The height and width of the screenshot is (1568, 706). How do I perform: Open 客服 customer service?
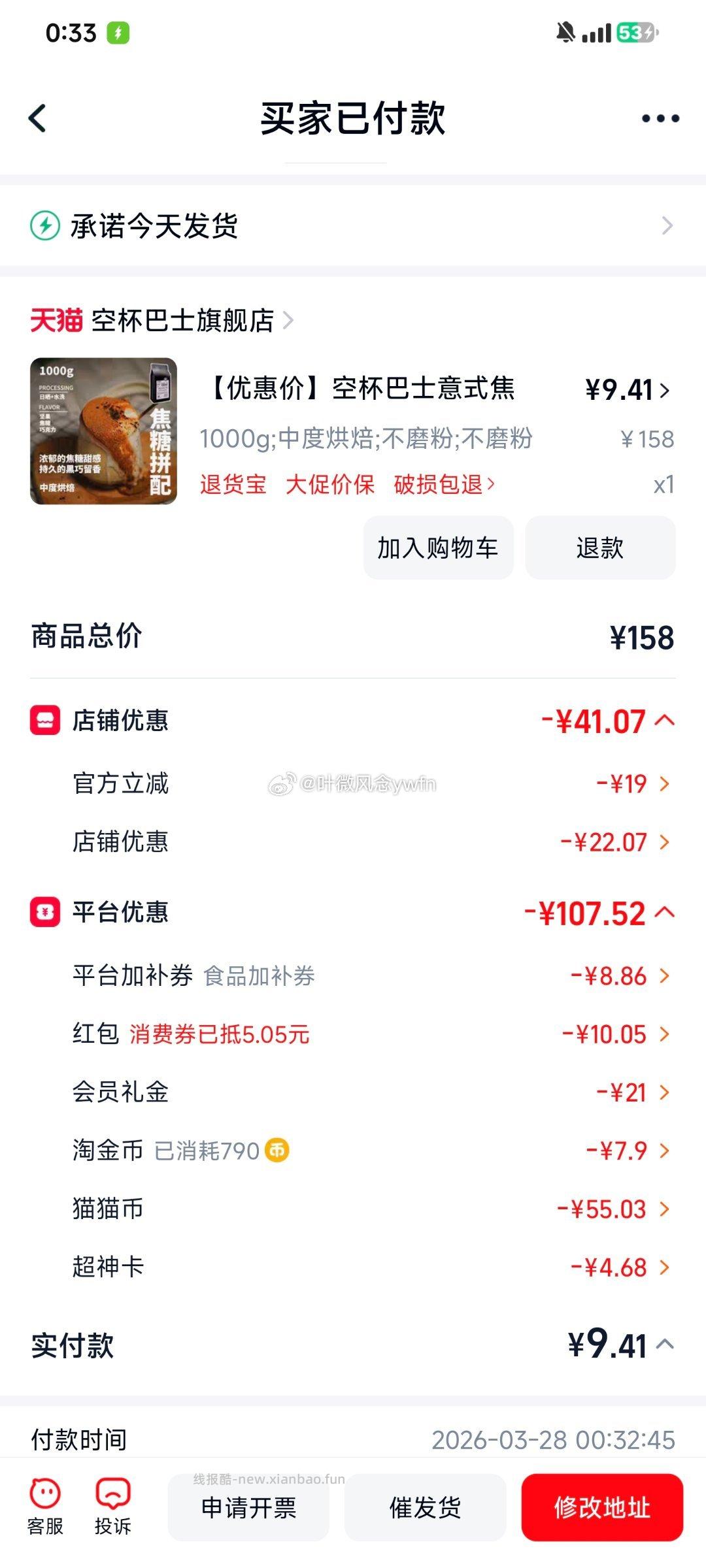[x=43, y=1503]
